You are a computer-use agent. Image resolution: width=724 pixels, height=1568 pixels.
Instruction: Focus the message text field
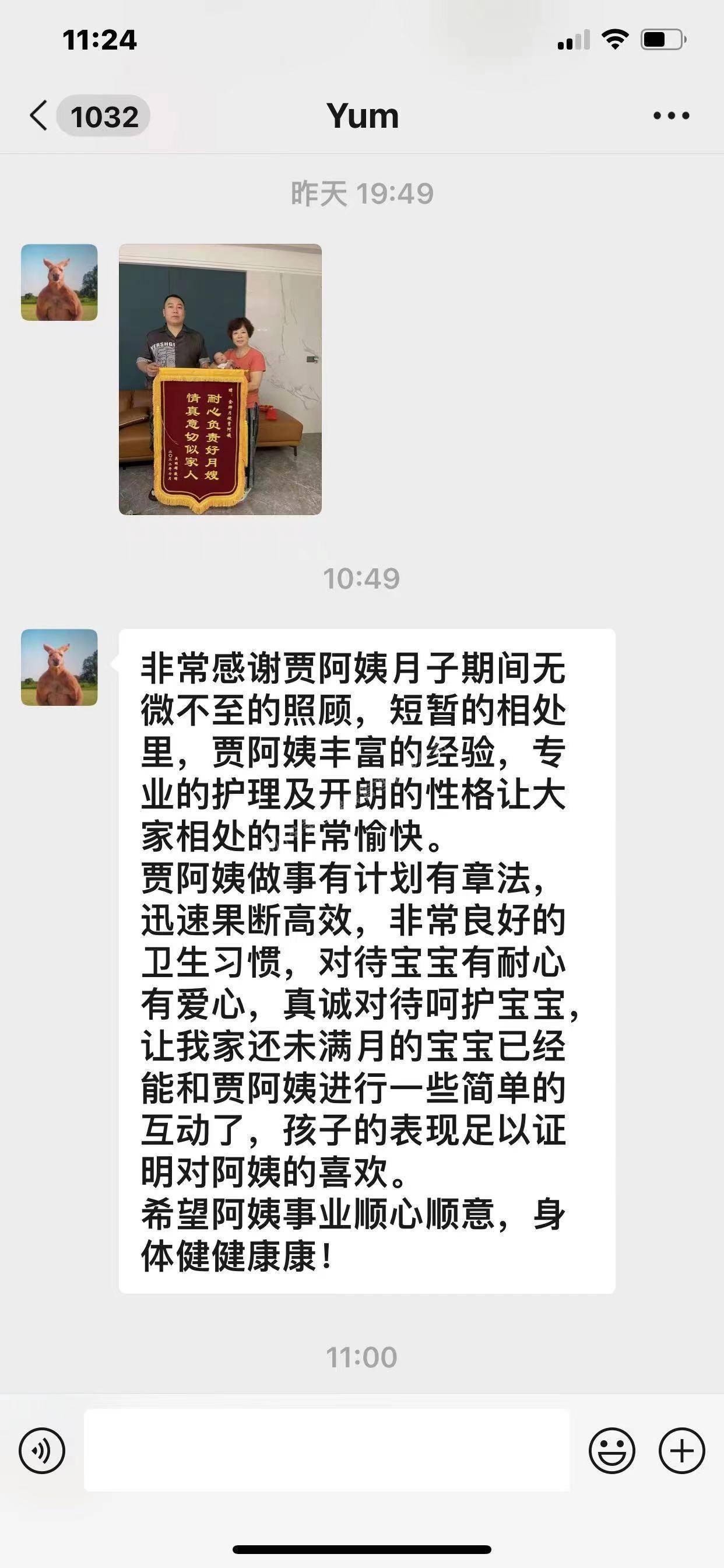click(x=326, y=1451)
